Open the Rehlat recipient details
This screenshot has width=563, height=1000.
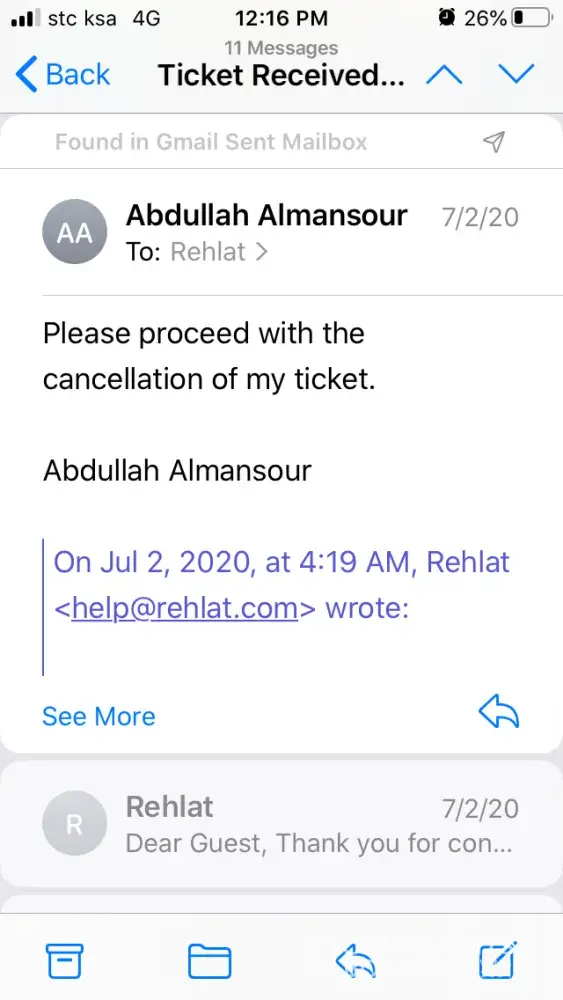[x=218, y=252]
